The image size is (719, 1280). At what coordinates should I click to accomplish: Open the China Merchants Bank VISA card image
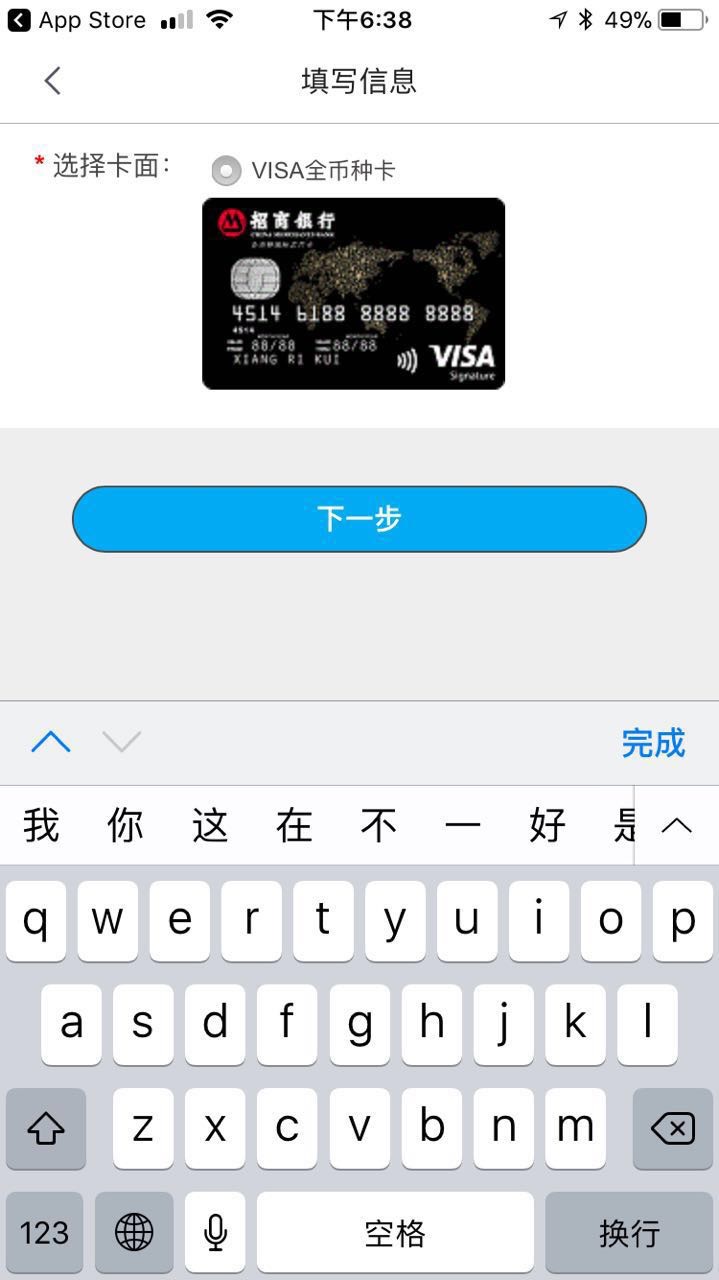[x=353, y=293]
